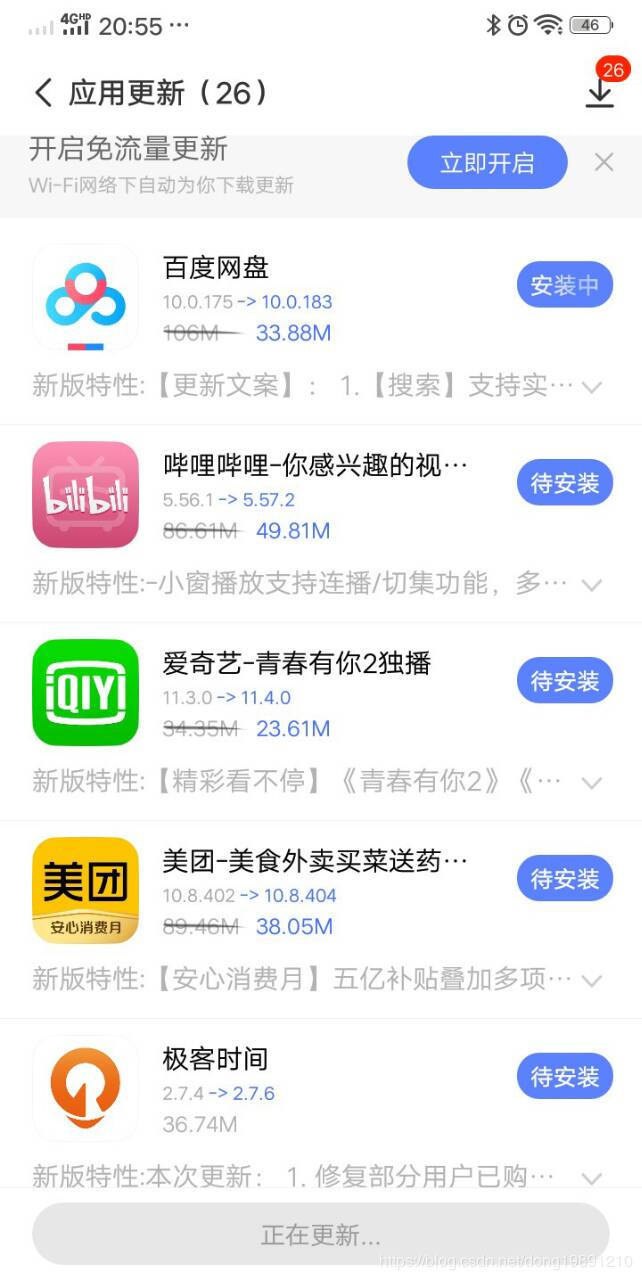Image resolution: width=642 pixels, height=1280 pixels.
Task: Open 极客时间 app details
Action: pos(85,1088)
